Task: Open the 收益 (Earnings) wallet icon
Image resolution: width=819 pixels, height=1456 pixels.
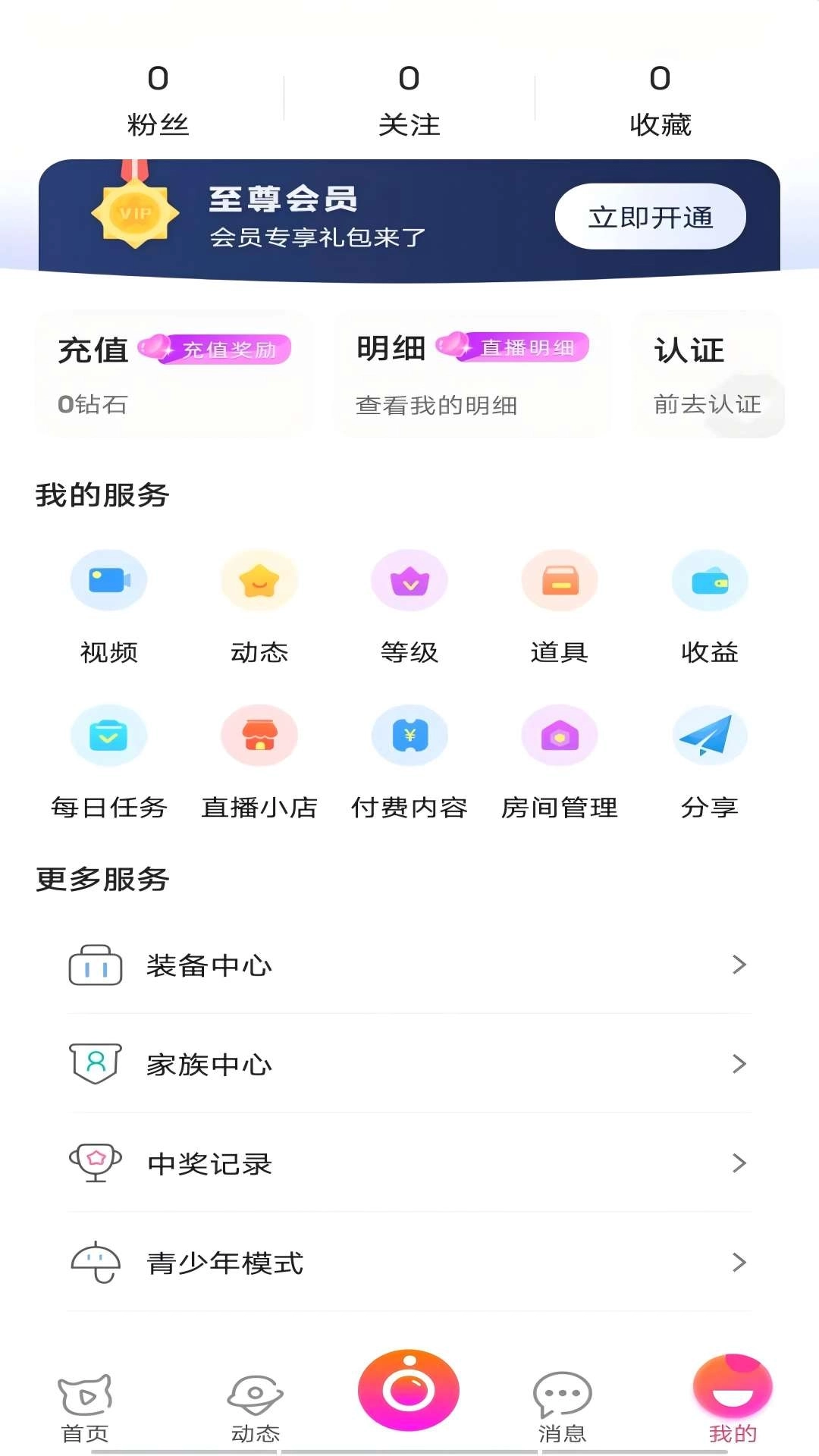Action: pos(710,580)
